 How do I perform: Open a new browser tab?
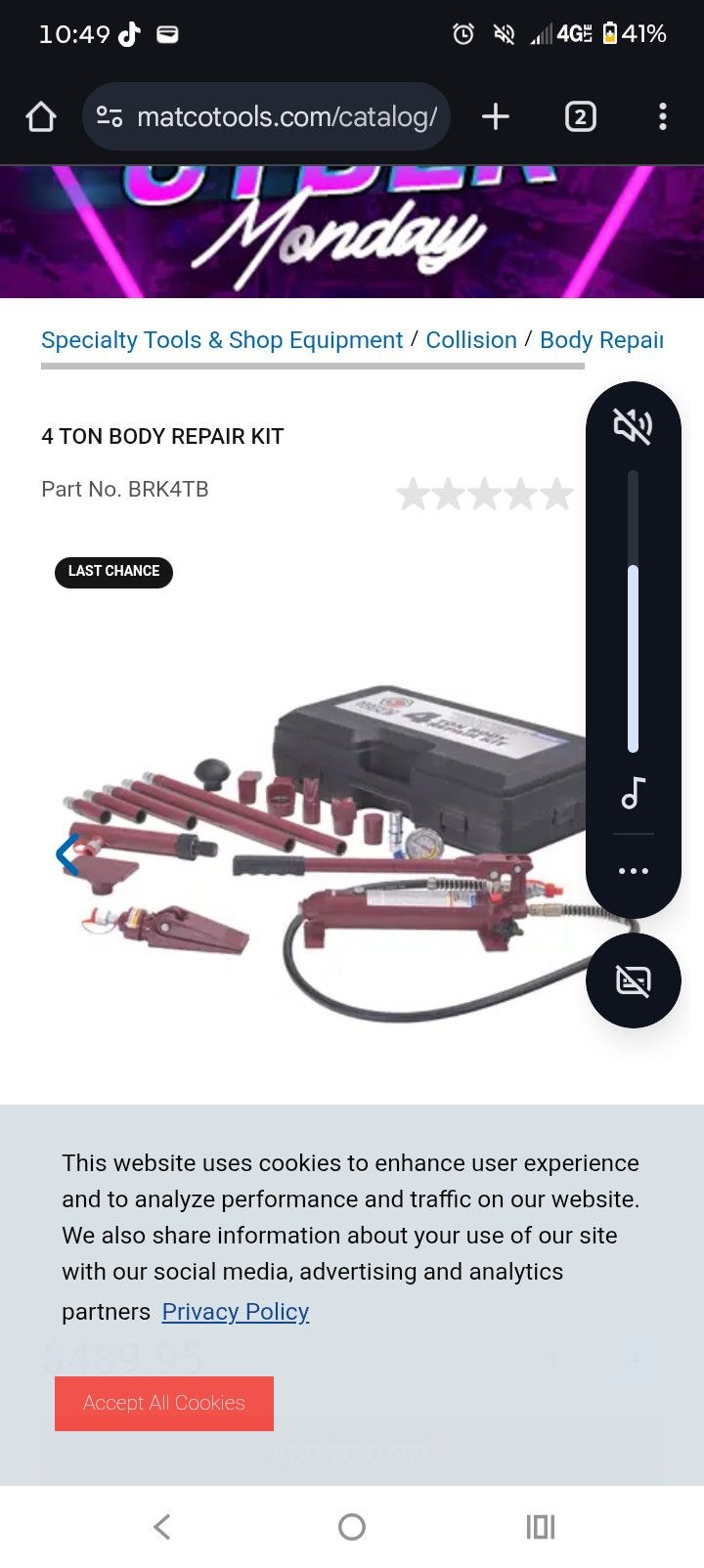496,117
